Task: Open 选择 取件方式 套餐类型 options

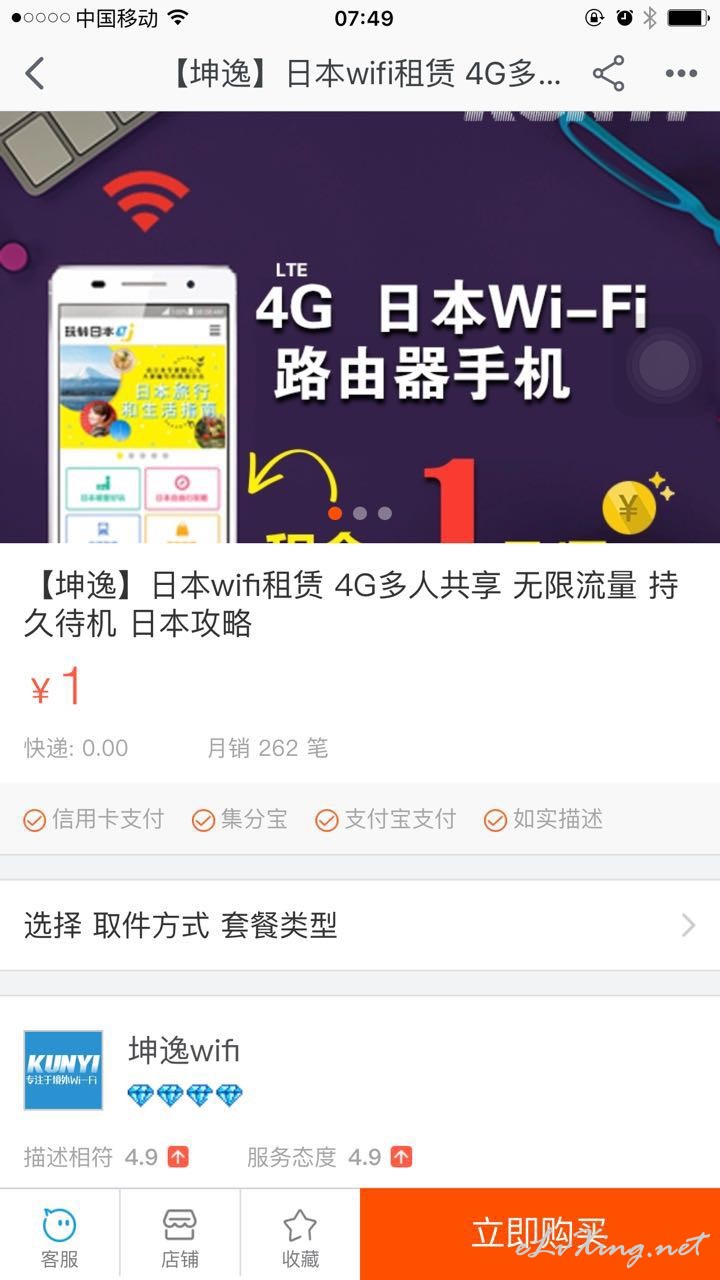Action: click(360, 925)
